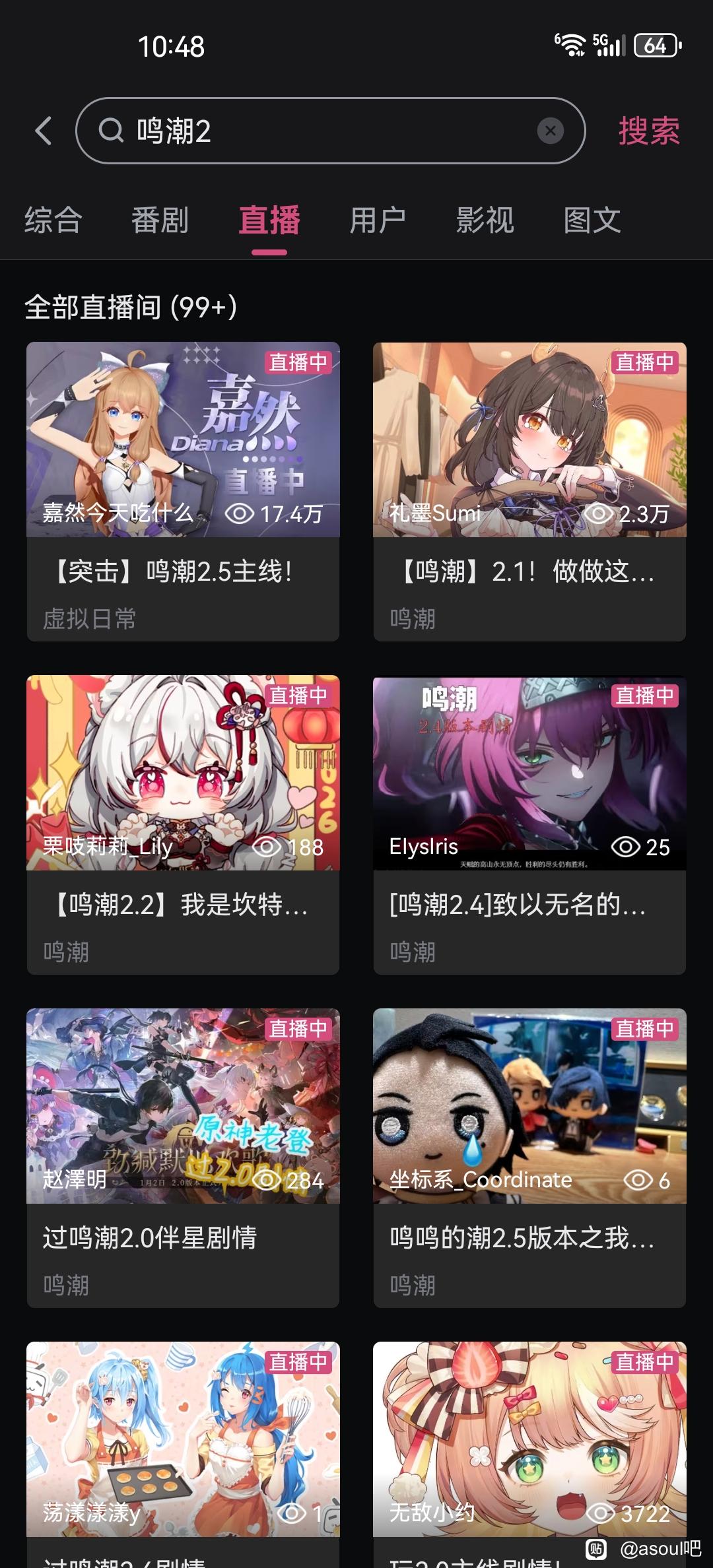Clear the search text
The height and width of the screenshot is (1568, 713).
coord(550,131)
